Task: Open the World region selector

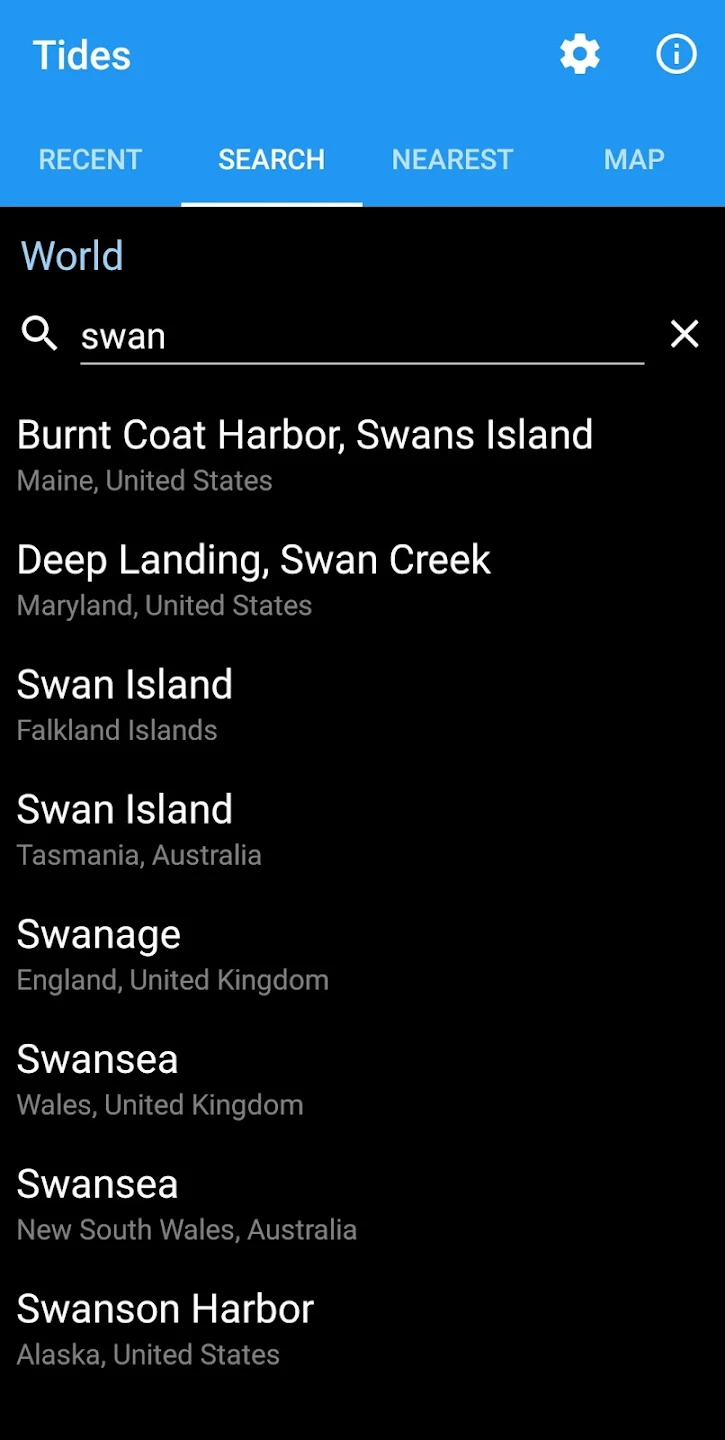Action: point(72,256)
